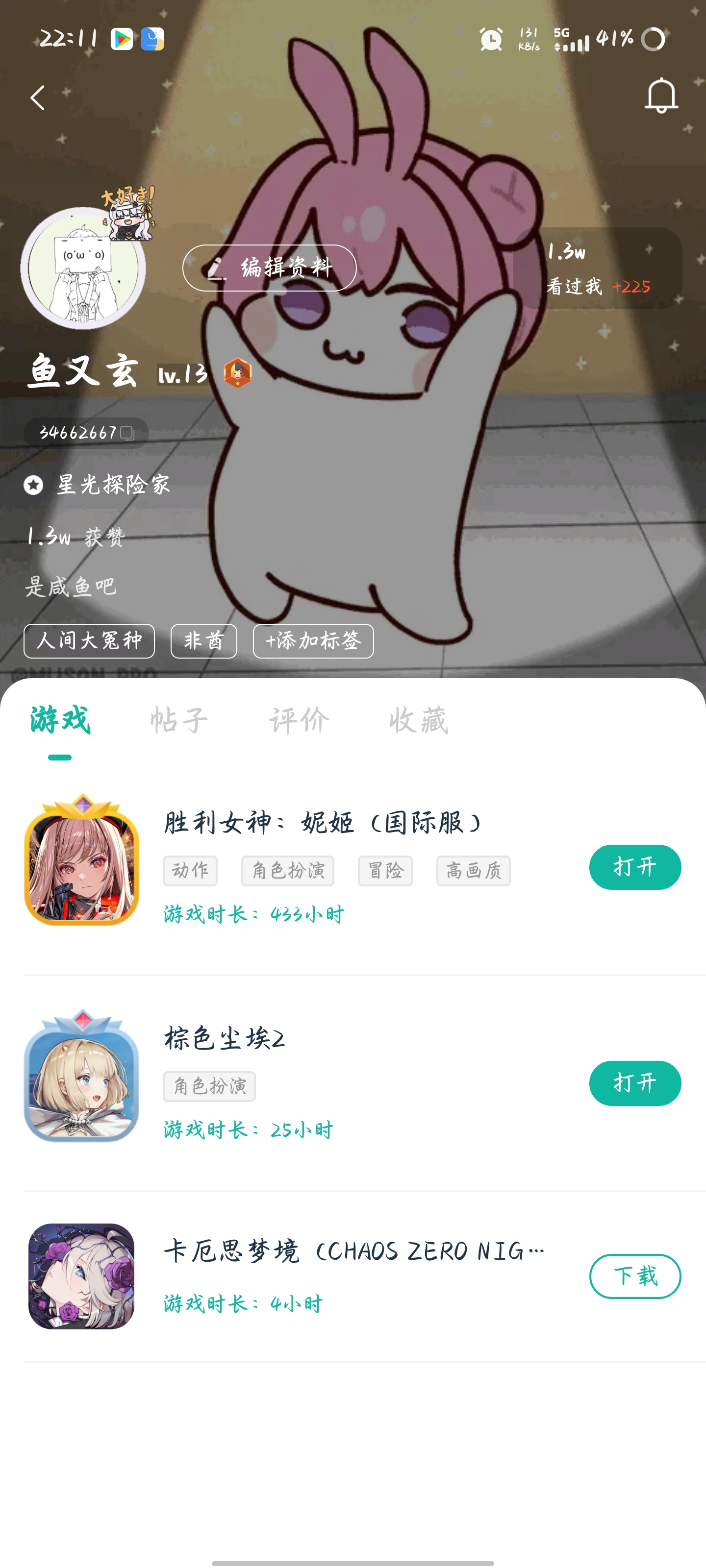Image resolution: width=706 pixels, height=1568 pixels.
Task: Tap 编辑资料 to edit profile
Action: (269, 268)
